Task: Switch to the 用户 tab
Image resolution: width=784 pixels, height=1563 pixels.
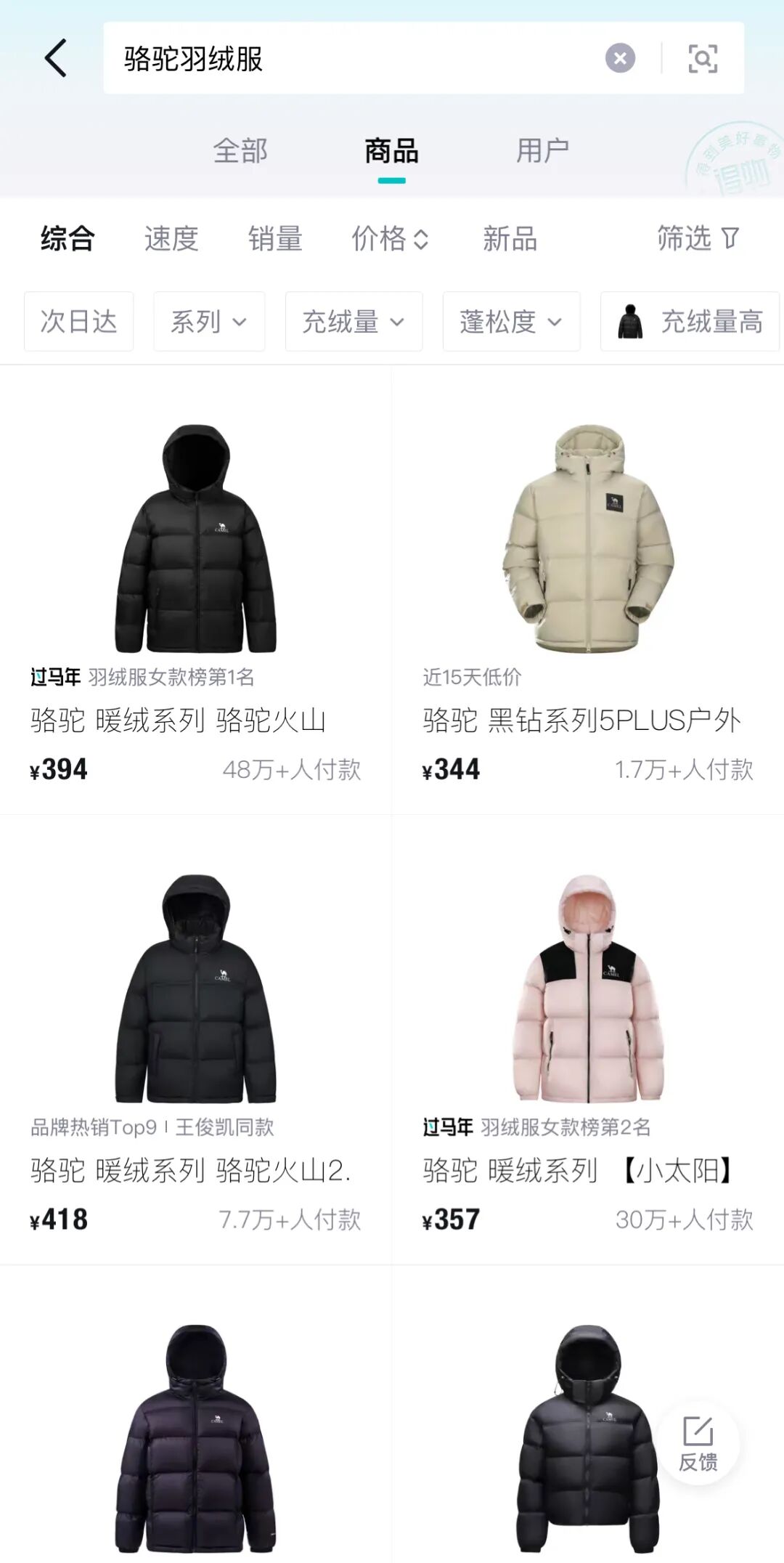Action: coord(542,152)
